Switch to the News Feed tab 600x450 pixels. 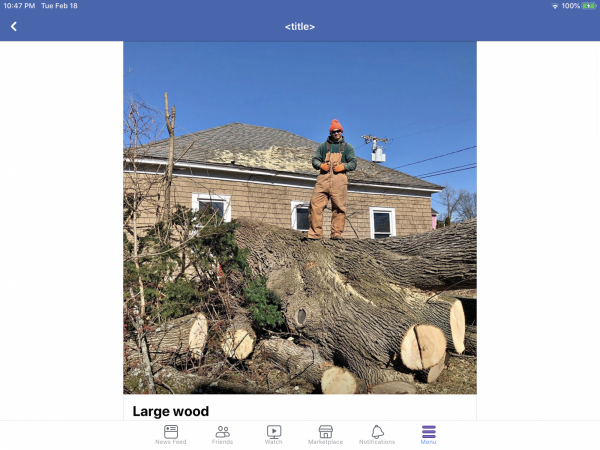(x=171, y=434)
